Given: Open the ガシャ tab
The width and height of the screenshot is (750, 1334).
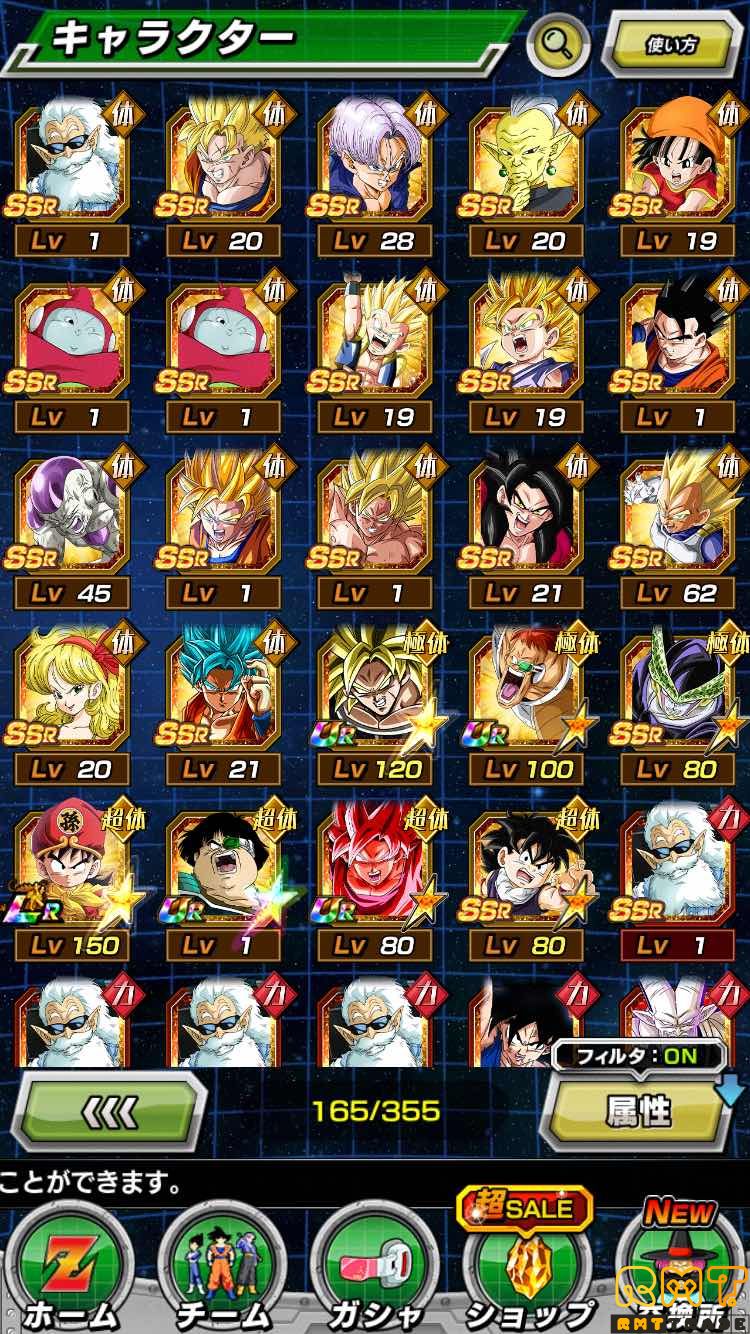Looking at the screenshot, I should (x=374, y=1265).
